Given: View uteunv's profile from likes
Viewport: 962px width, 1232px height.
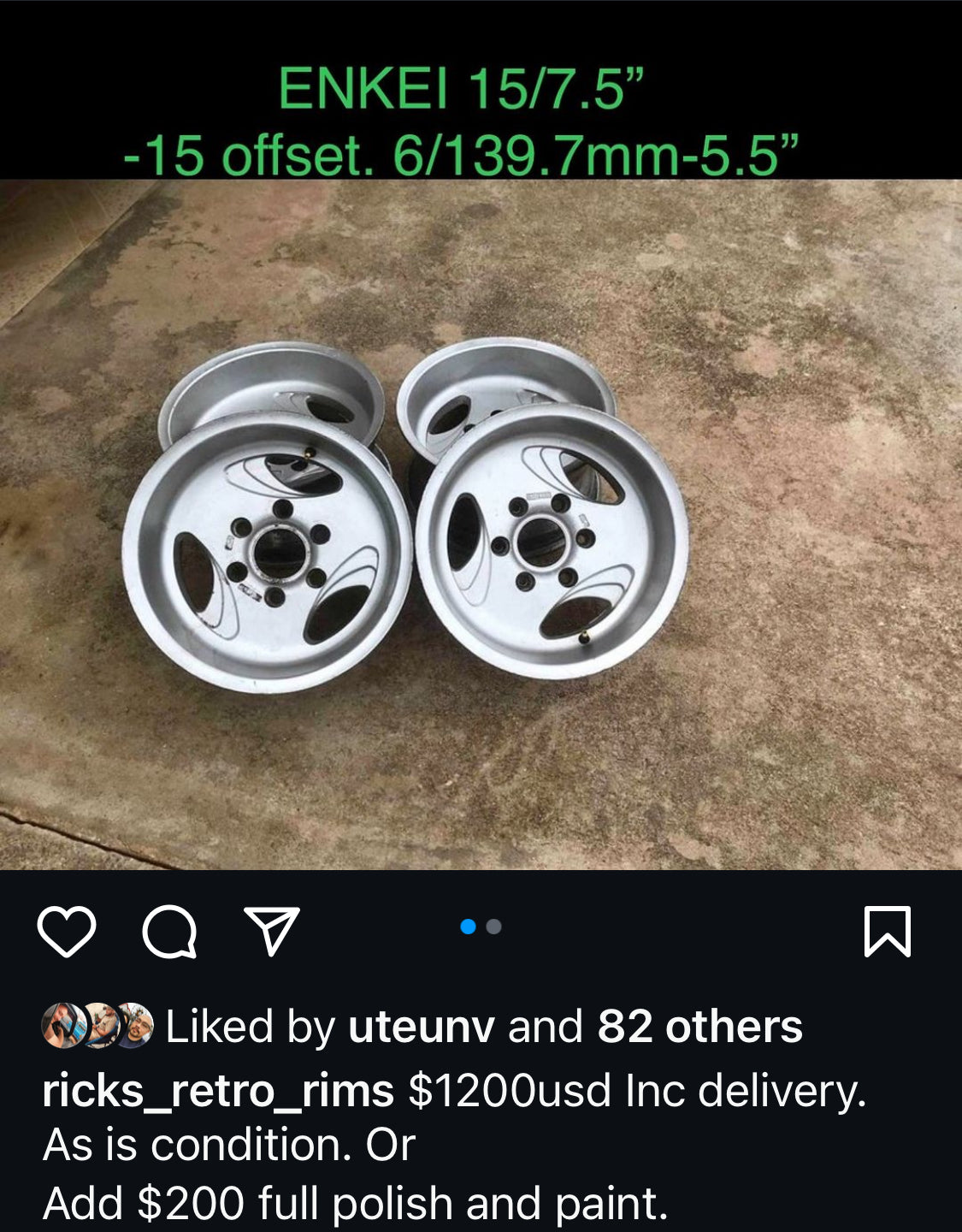Looking at the screenshot, I should point(421,1027).
